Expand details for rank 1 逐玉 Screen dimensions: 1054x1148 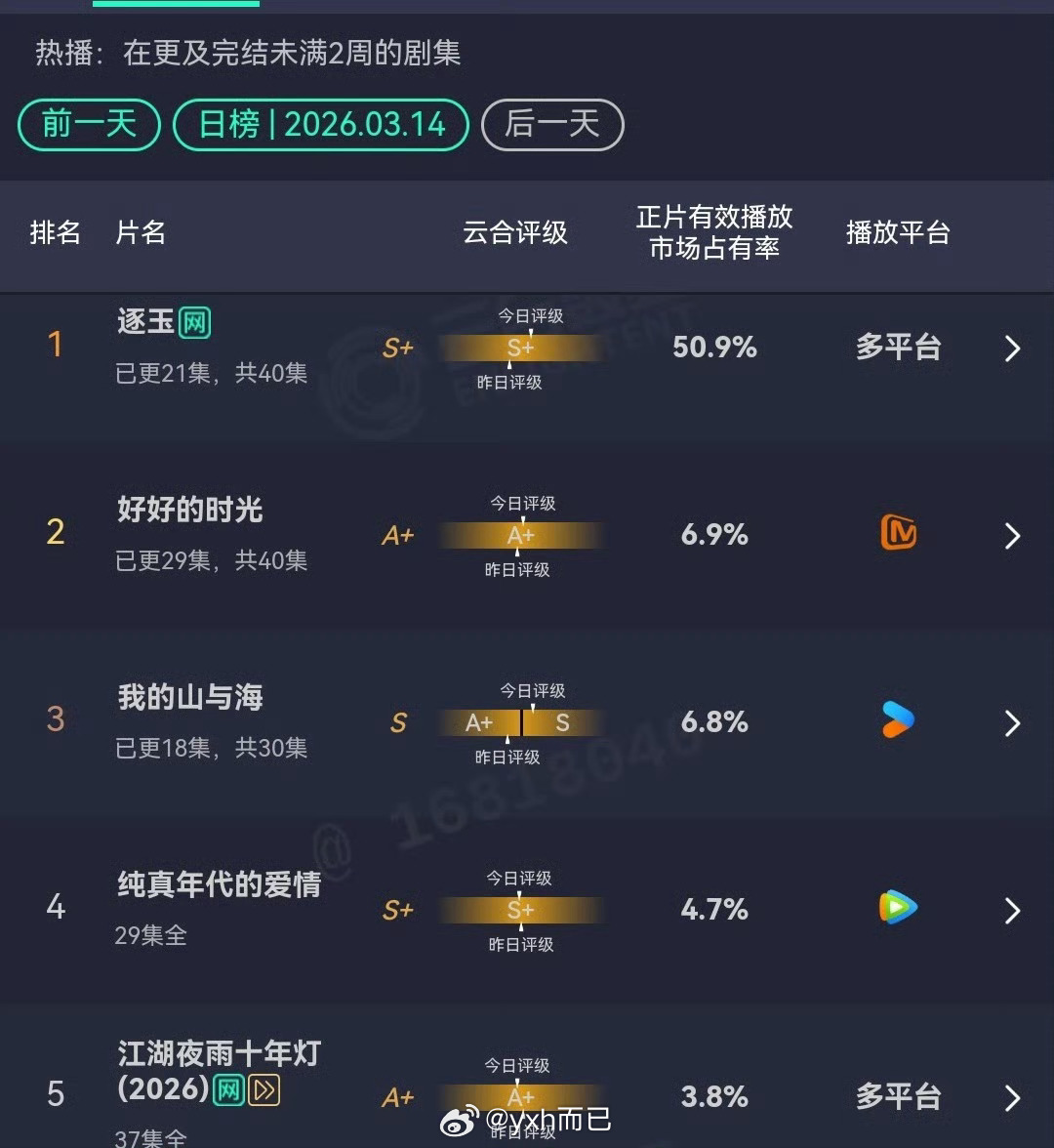[1012, 348]
